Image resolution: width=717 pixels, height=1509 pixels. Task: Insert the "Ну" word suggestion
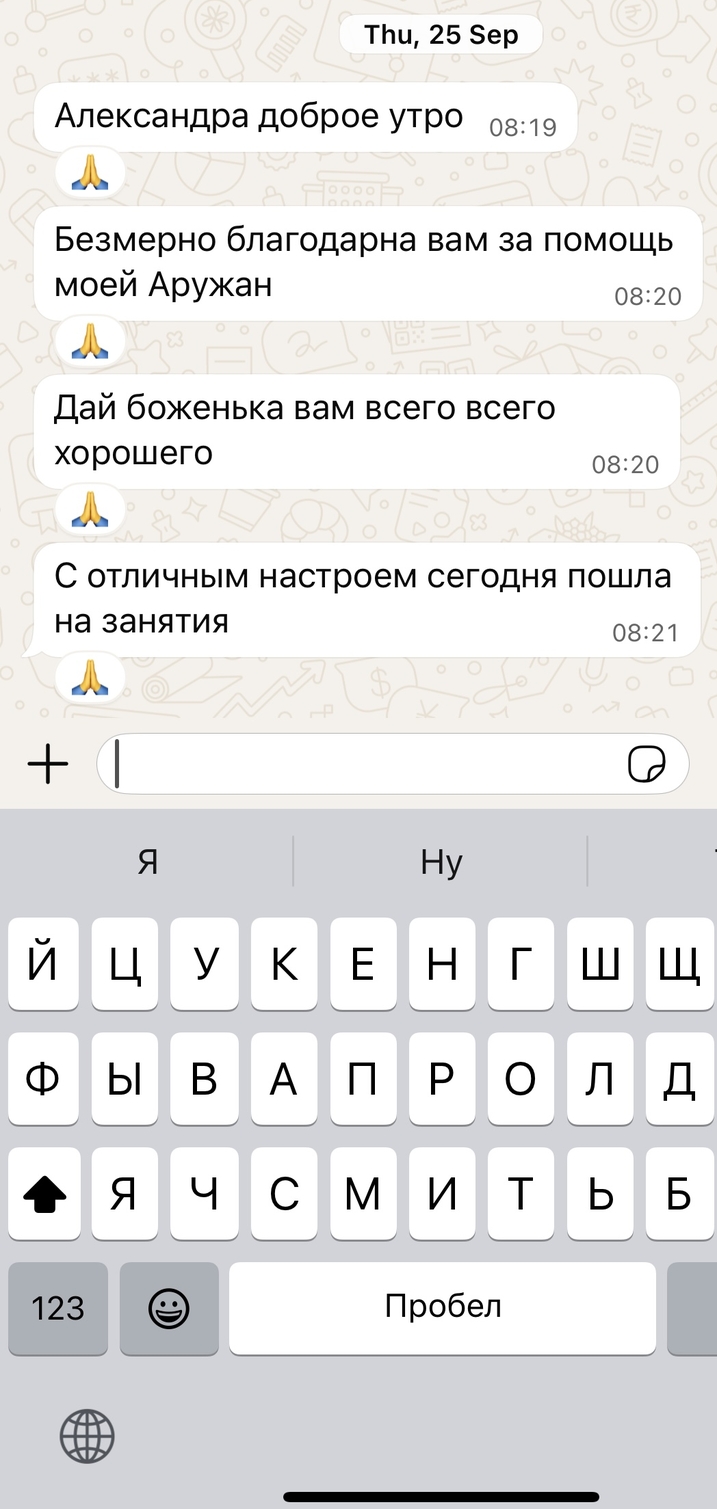[x=441, y=862]
